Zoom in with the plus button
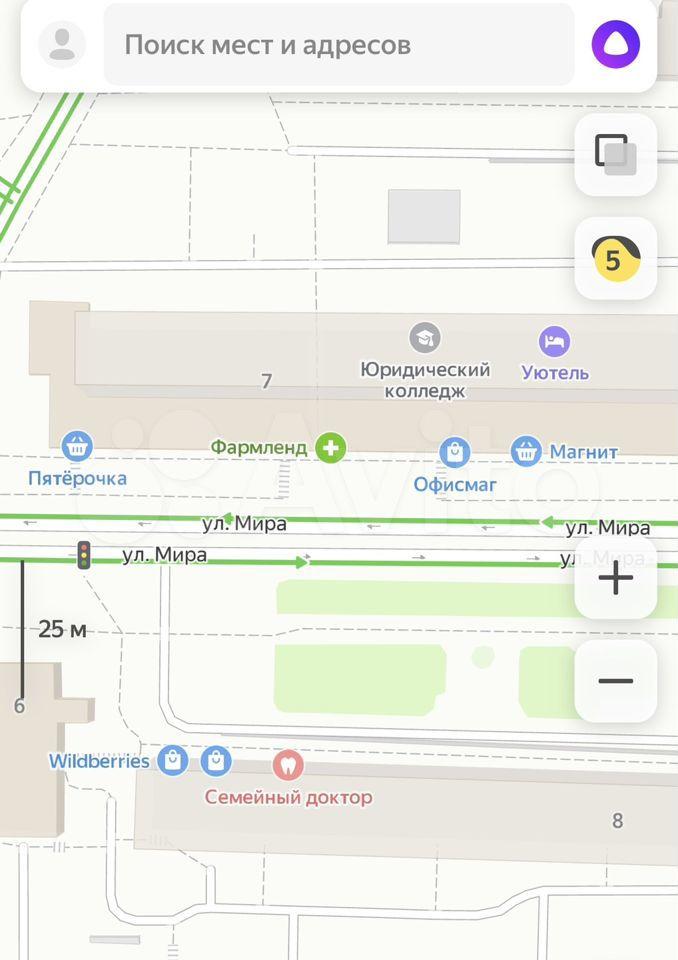This screenshot has height=960, width=678. point(615,579)
